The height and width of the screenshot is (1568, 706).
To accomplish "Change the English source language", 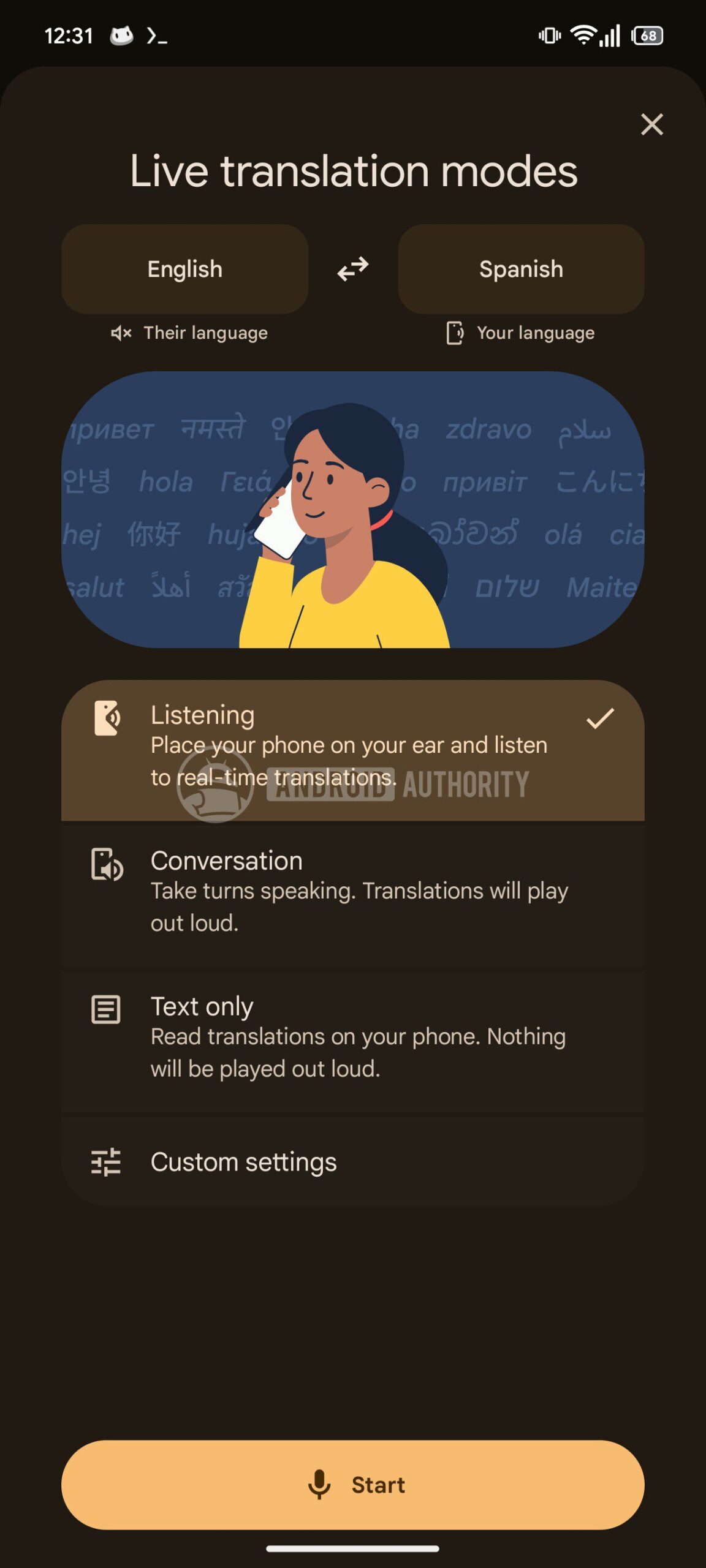I will tap(184, 269).
